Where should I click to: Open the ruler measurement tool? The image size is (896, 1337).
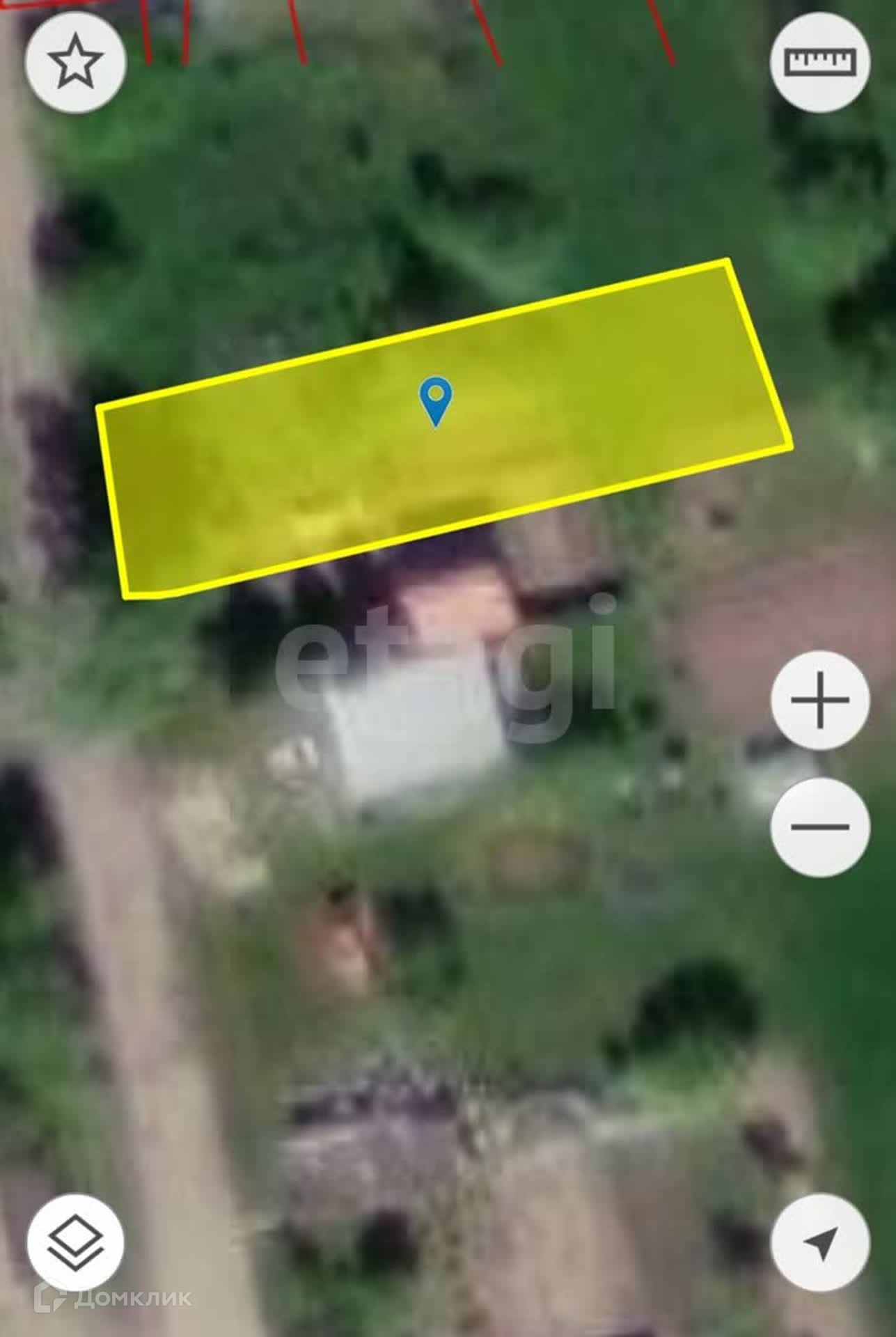[x=820, y=63]
